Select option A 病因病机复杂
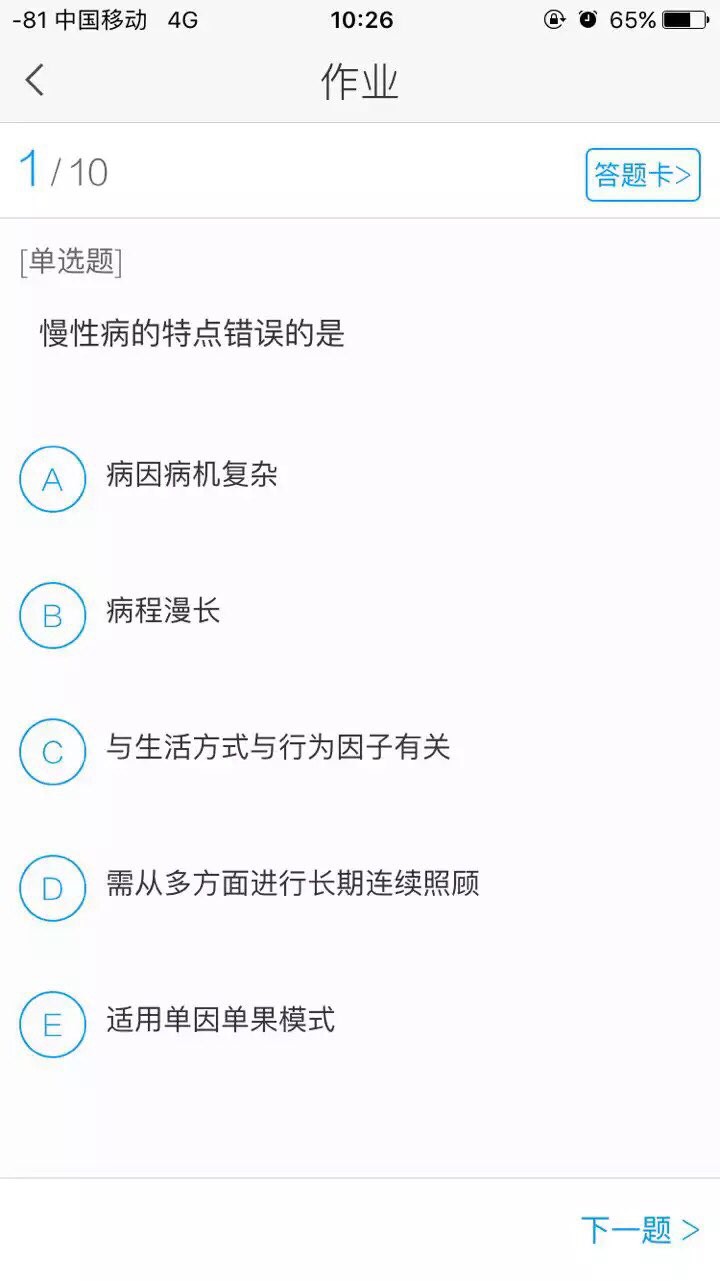The width and height of the screenshot is (720, 1281). (x=52, y=479)
